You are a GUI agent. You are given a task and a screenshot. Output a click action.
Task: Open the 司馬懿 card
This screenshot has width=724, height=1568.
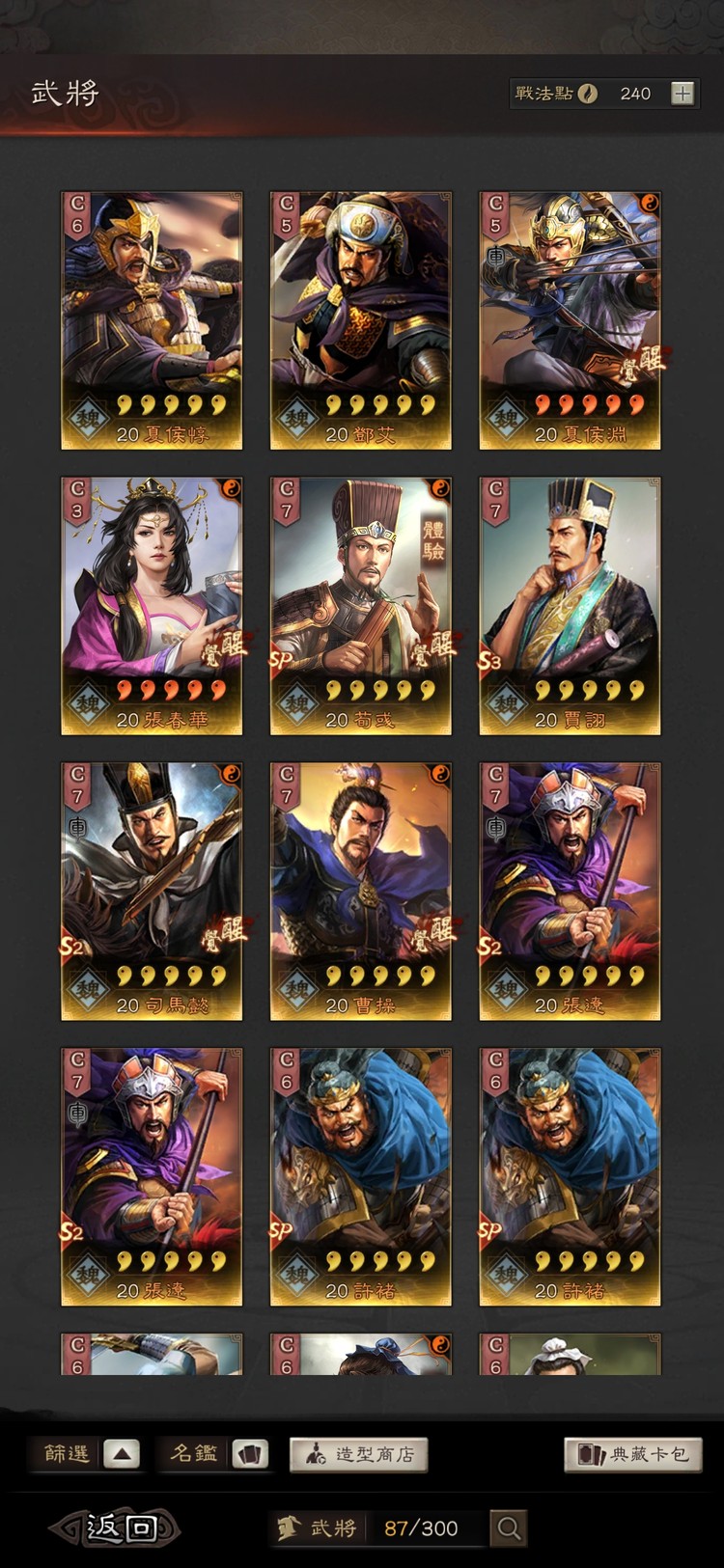click(x=152, y=892)
